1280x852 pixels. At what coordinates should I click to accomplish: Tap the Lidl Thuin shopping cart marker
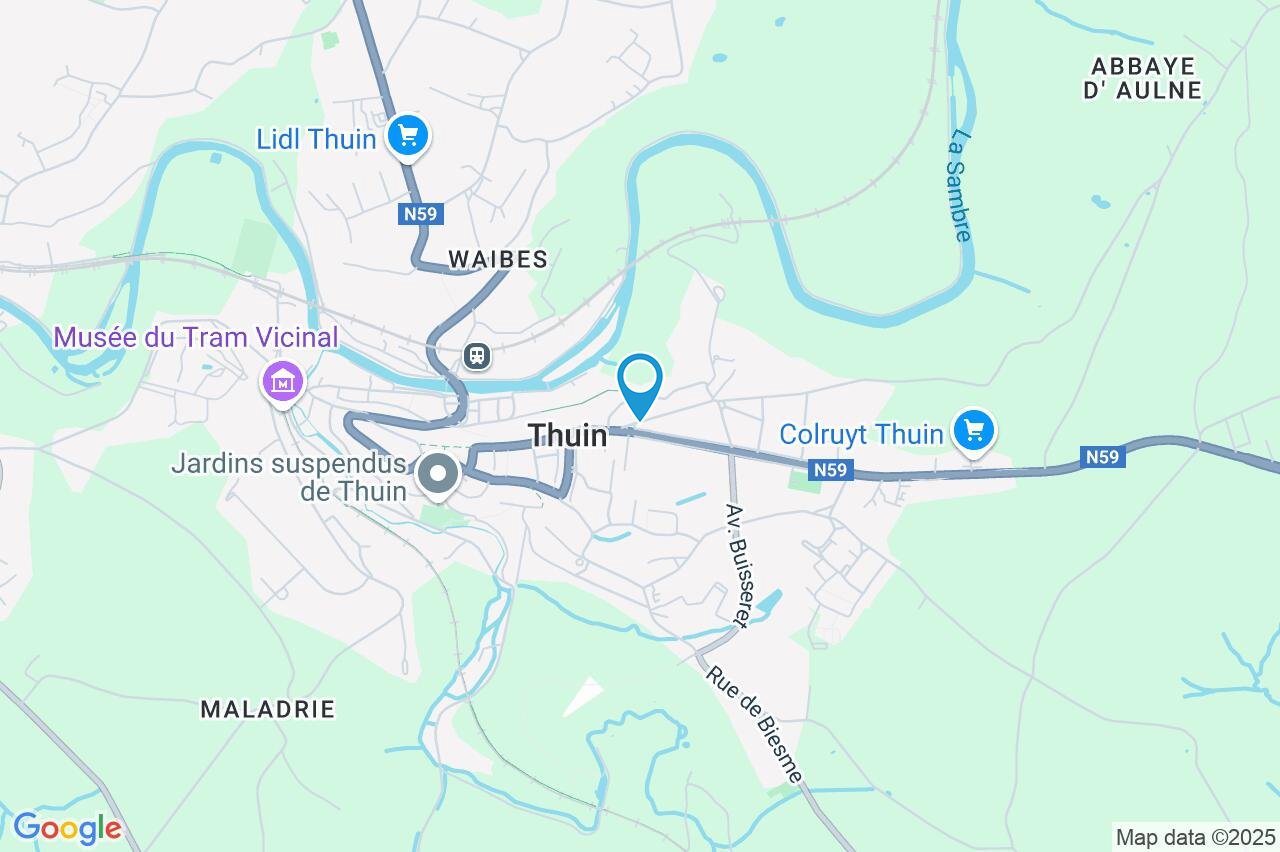pyautogui.click(x=407, y=136)
